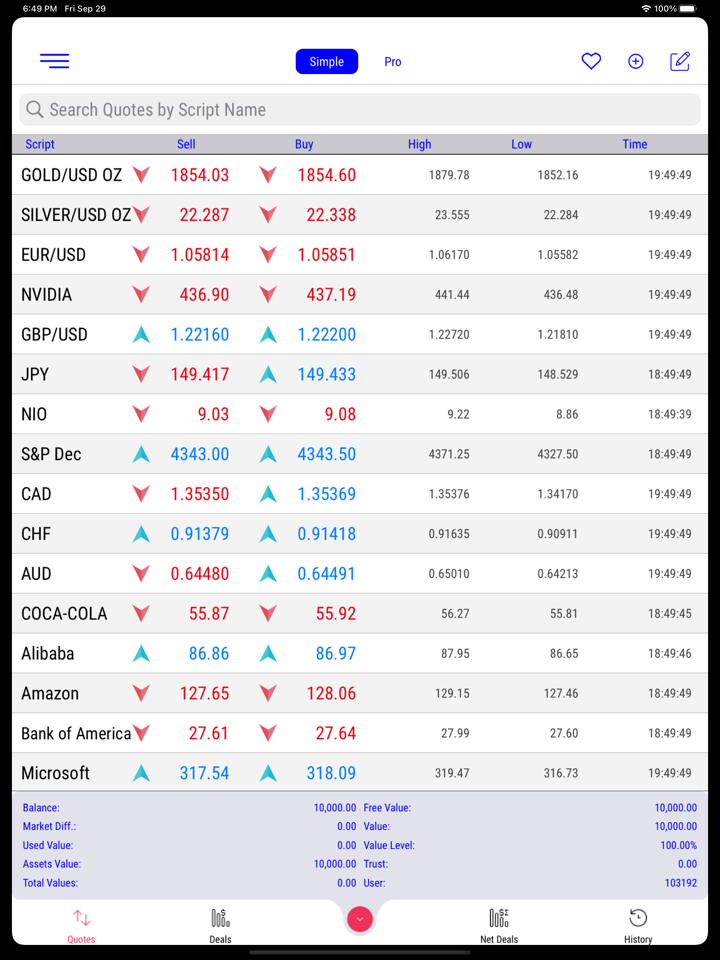Select the NVIDIA quote row

[47, 295]
